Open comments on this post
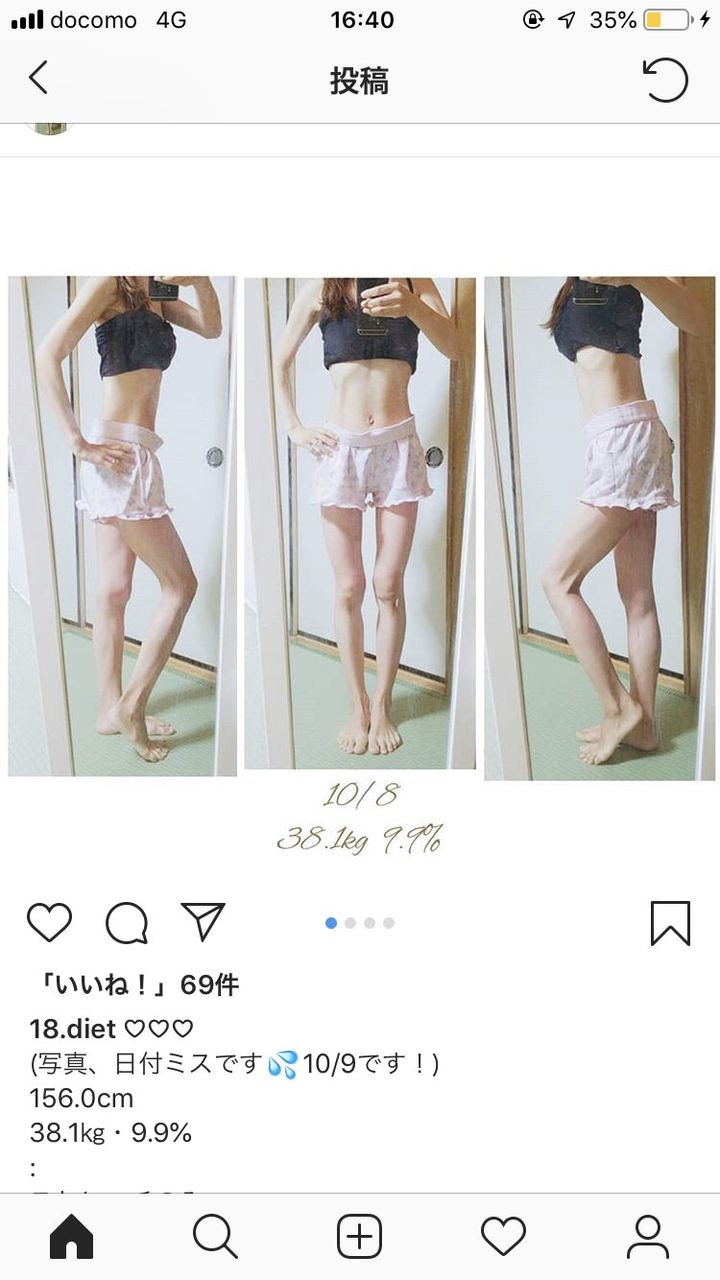The image size is (720, 1280). [126, 923]
